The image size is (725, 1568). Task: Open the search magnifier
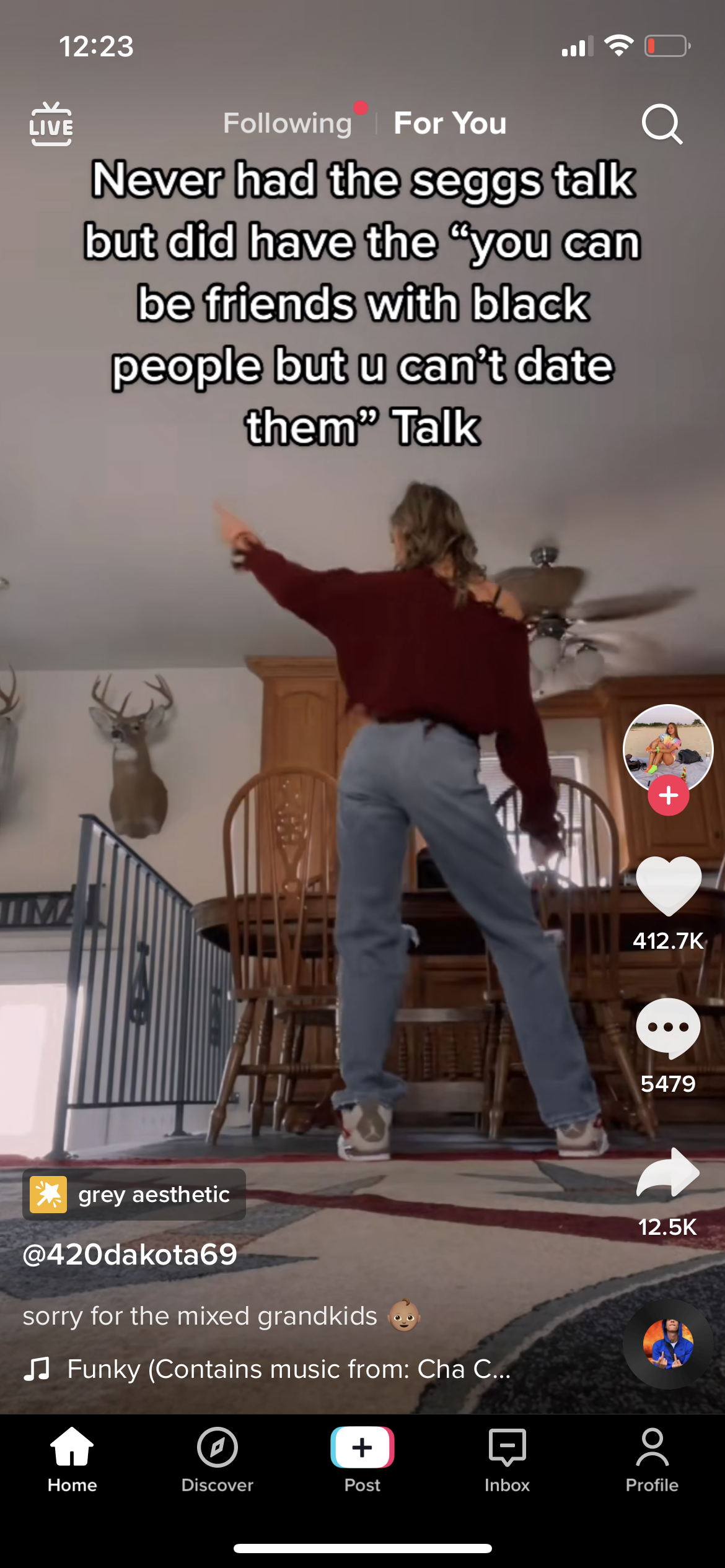(661, 124)
